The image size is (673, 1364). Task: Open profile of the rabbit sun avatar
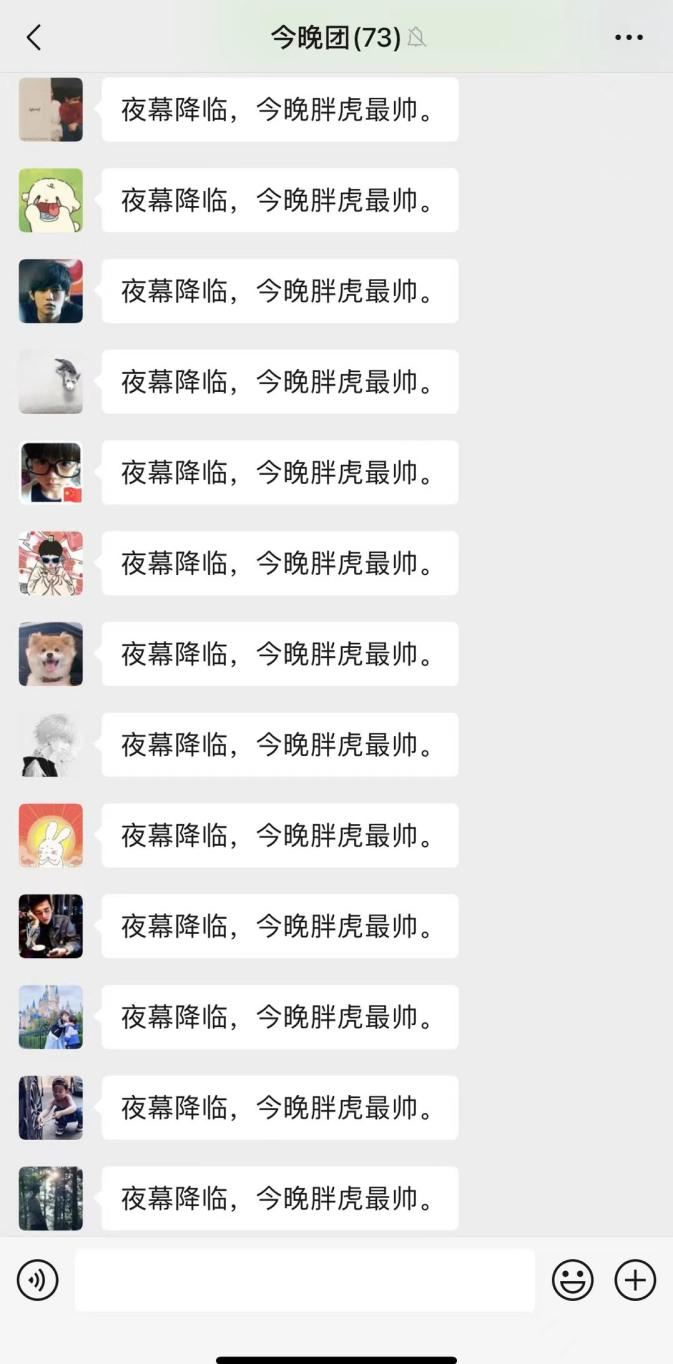(x=51, y=835)
